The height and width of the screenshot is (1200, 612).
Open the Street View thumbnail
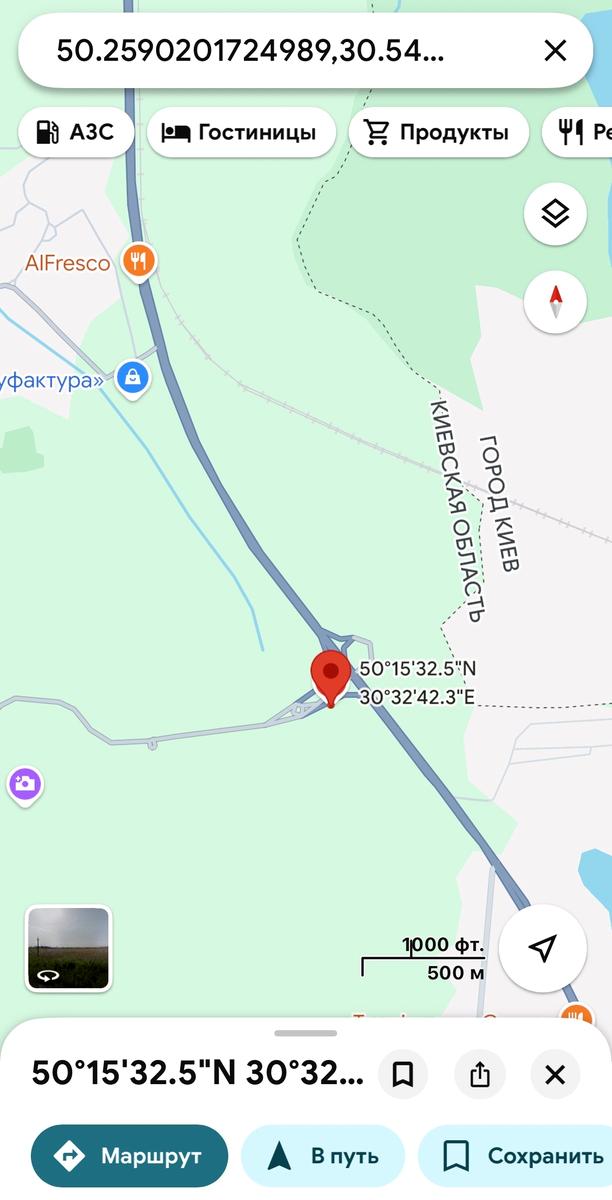point(68,948)
